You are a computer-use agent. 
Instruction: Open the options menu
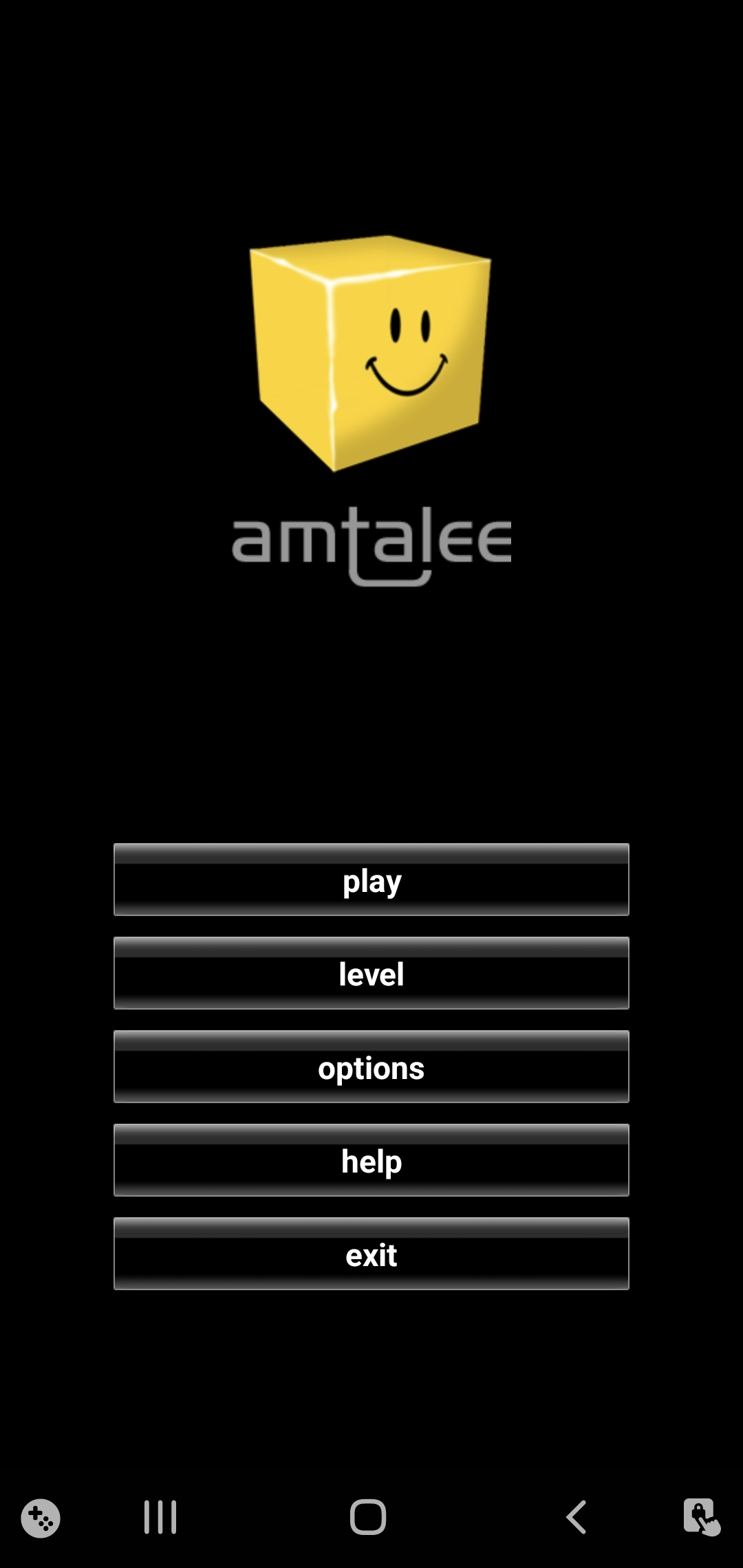point(371,1067)
